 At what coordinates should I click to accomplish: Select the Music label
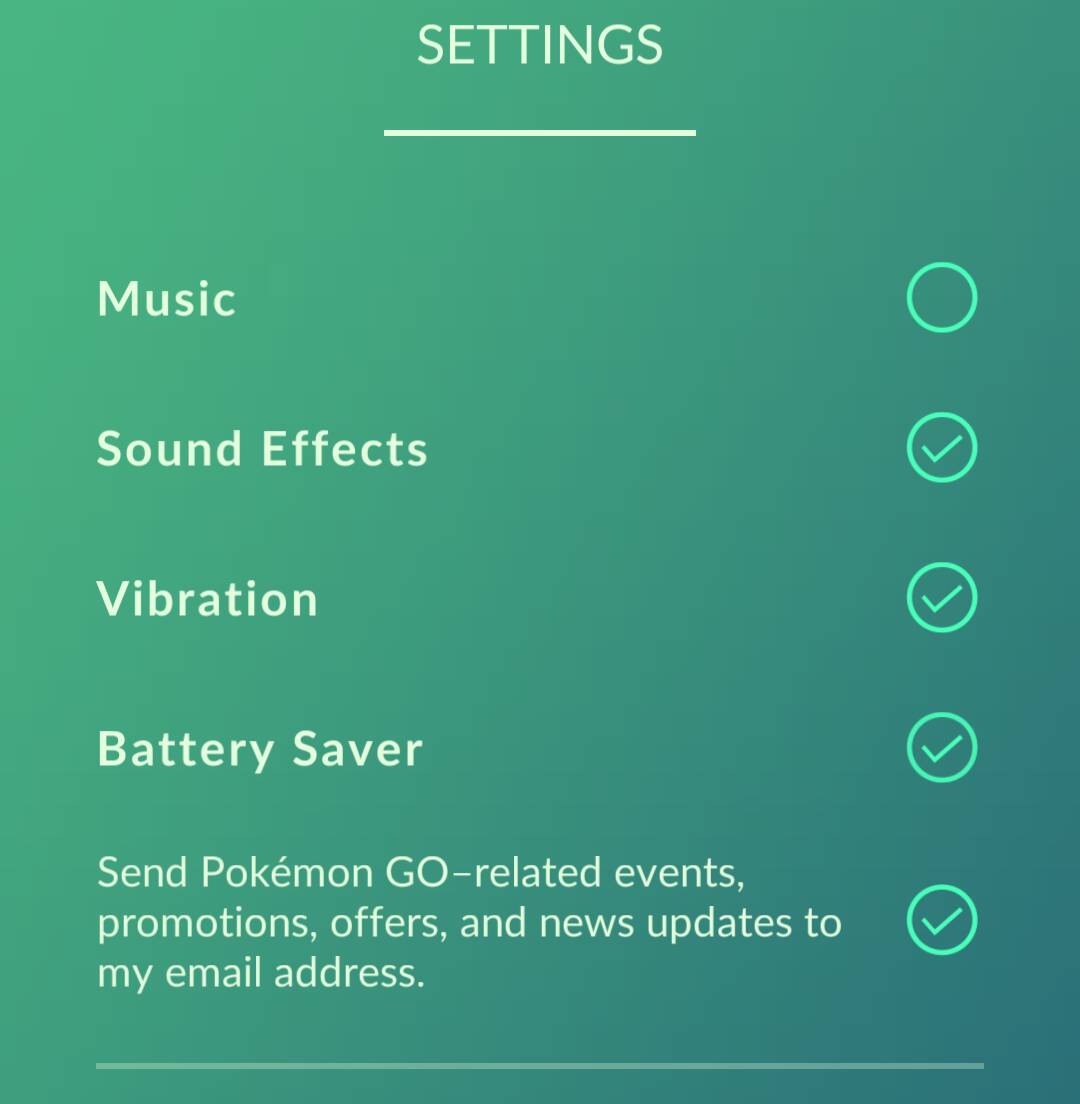pos(166,297)
